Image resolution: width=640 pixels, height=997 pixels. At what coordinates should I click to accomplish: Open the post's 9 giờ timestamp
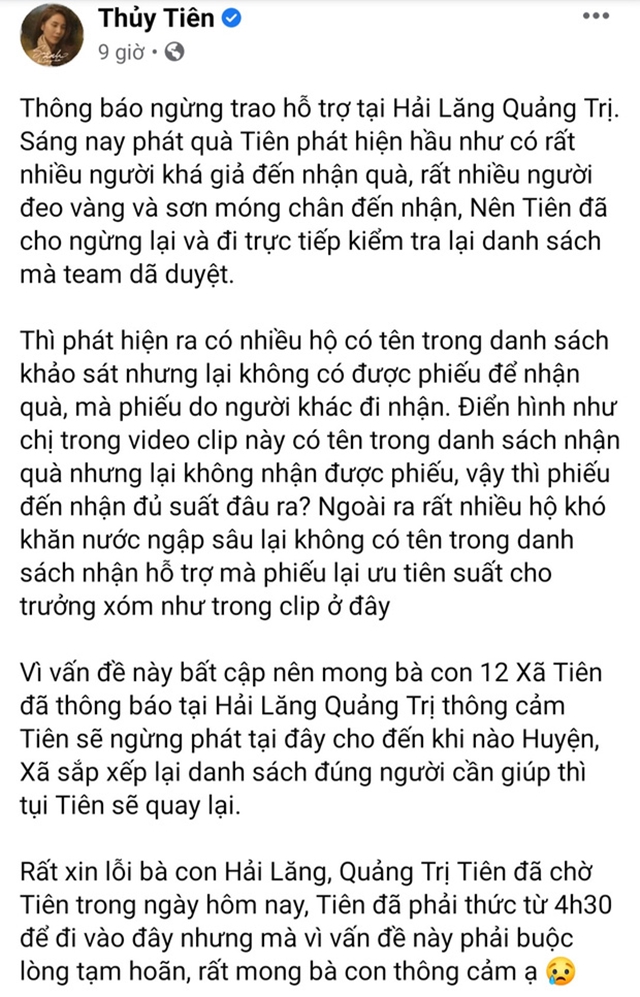click(122, 54)
